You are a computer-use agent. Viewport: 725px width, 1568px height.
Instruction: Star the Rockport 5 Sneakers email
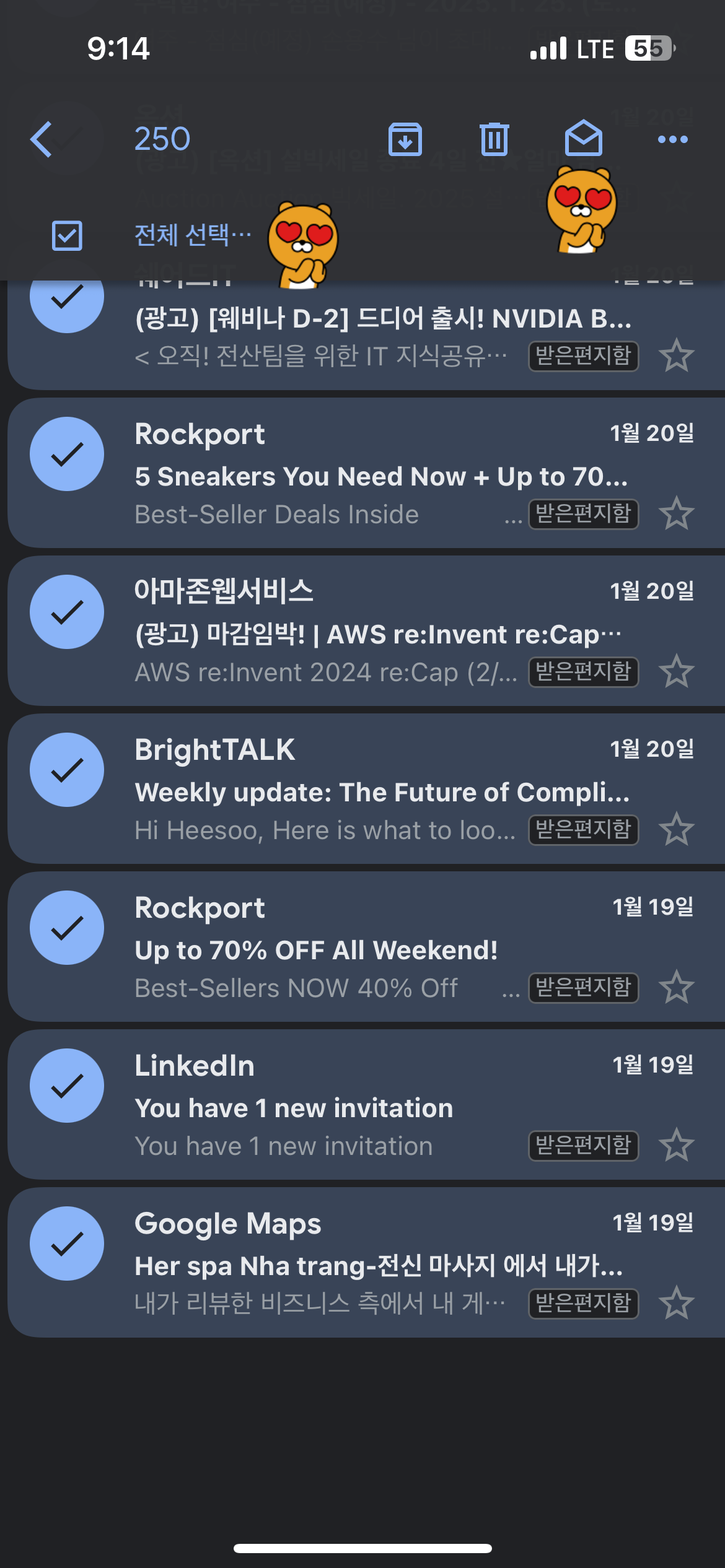(x=676, y=514)
